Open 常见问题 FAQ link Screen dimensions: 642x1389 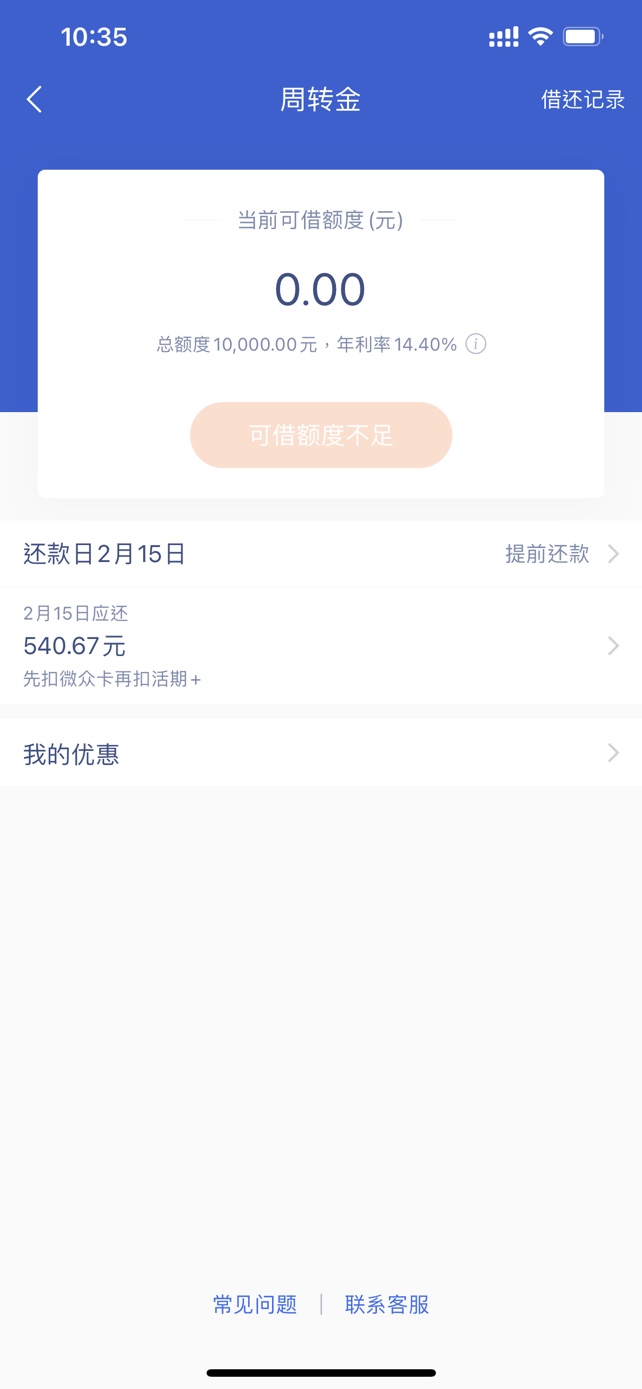(255, 1304)
